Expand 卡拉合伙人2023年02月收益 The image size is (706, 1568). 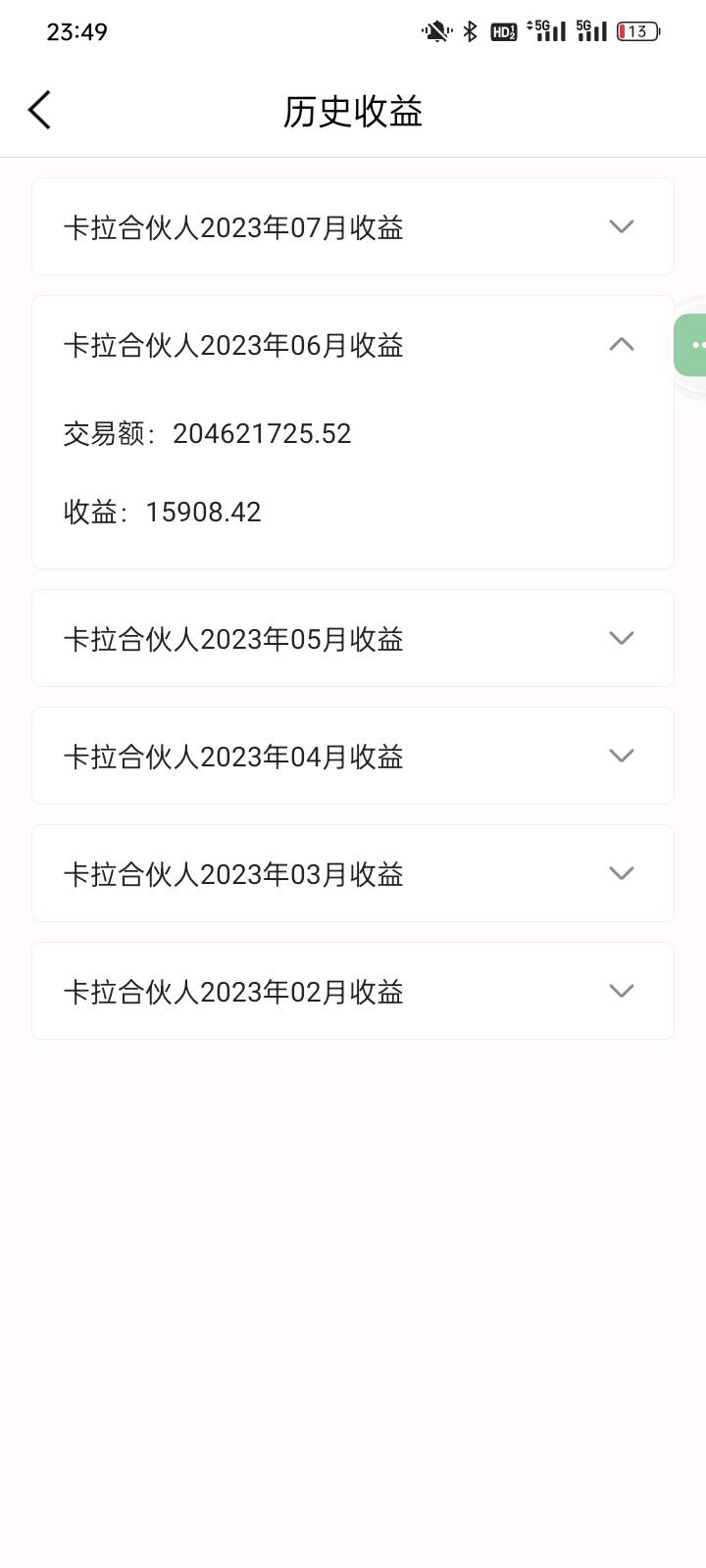point(353,991)
